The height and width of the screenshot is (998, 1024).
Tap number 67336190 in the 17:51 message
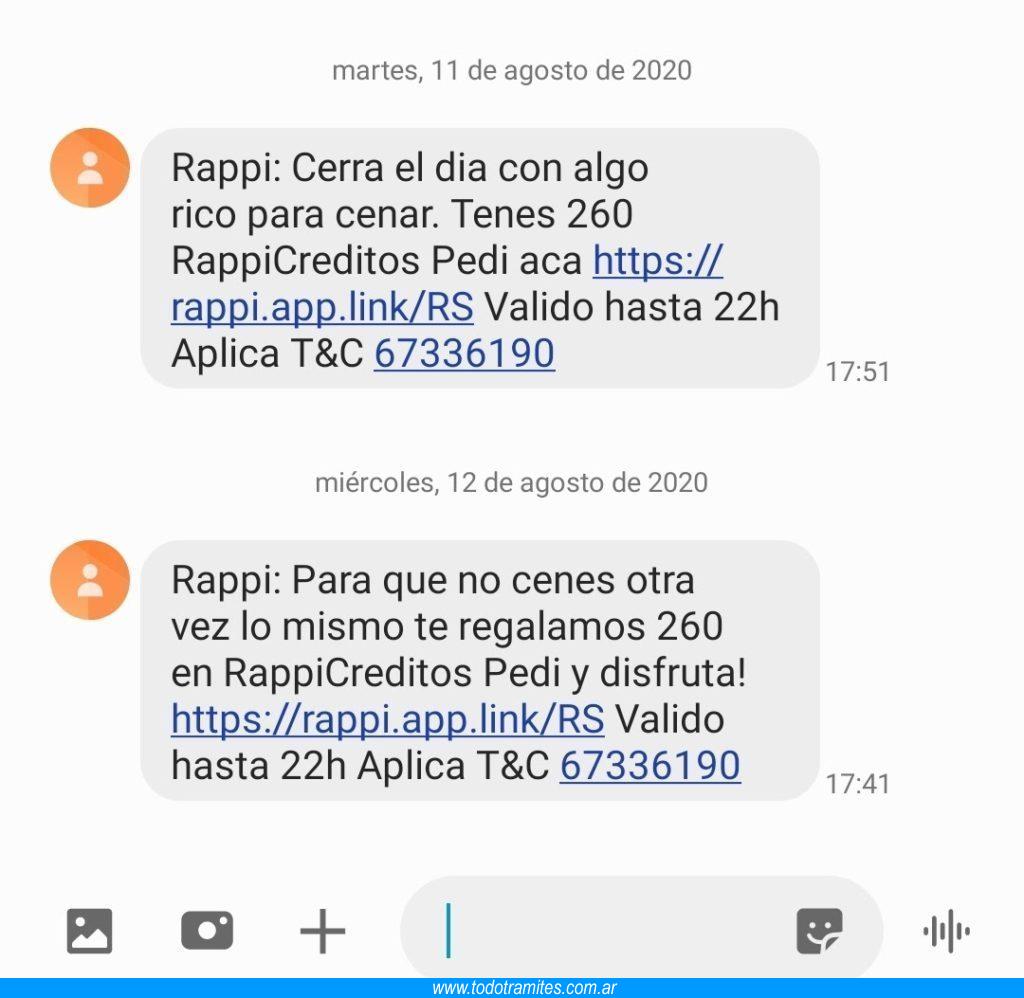[x=464, y=353]
